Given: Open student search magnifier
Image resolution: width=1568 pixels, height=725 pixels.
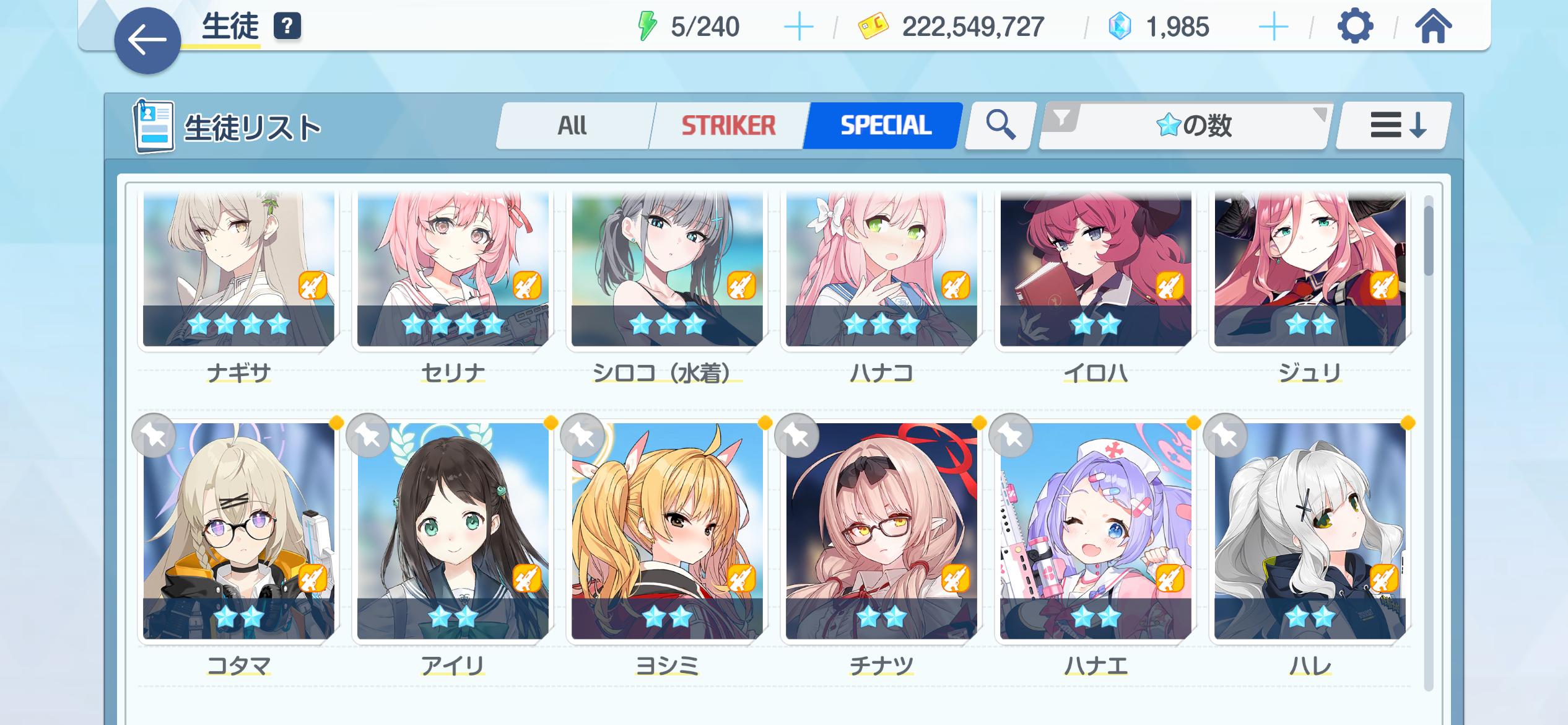Looking at the screenshot, I should 1000,126.
